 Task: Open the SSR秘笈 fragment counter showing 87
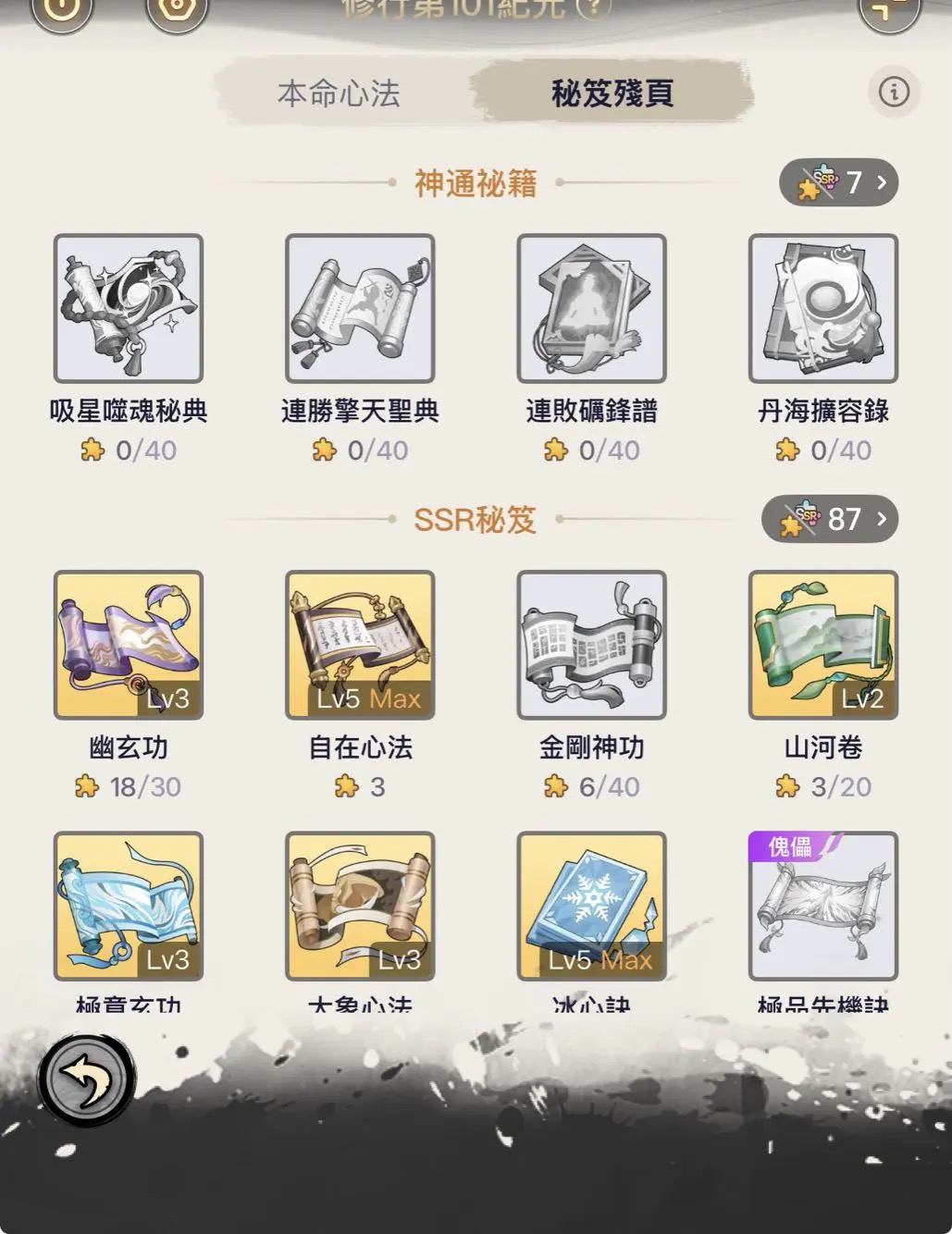click(829, 519)
